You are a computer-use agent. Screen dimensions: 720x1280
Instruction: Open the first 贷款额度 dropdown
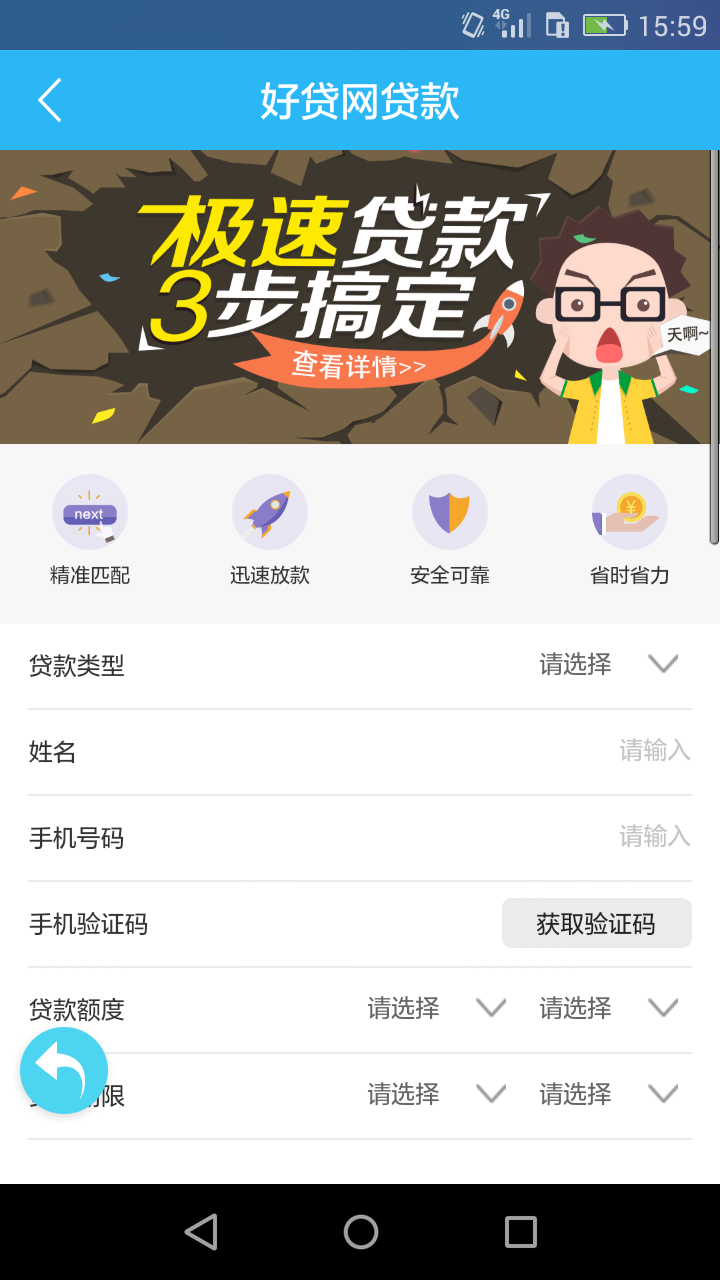pyautogui.click(x=436, y=1008)
